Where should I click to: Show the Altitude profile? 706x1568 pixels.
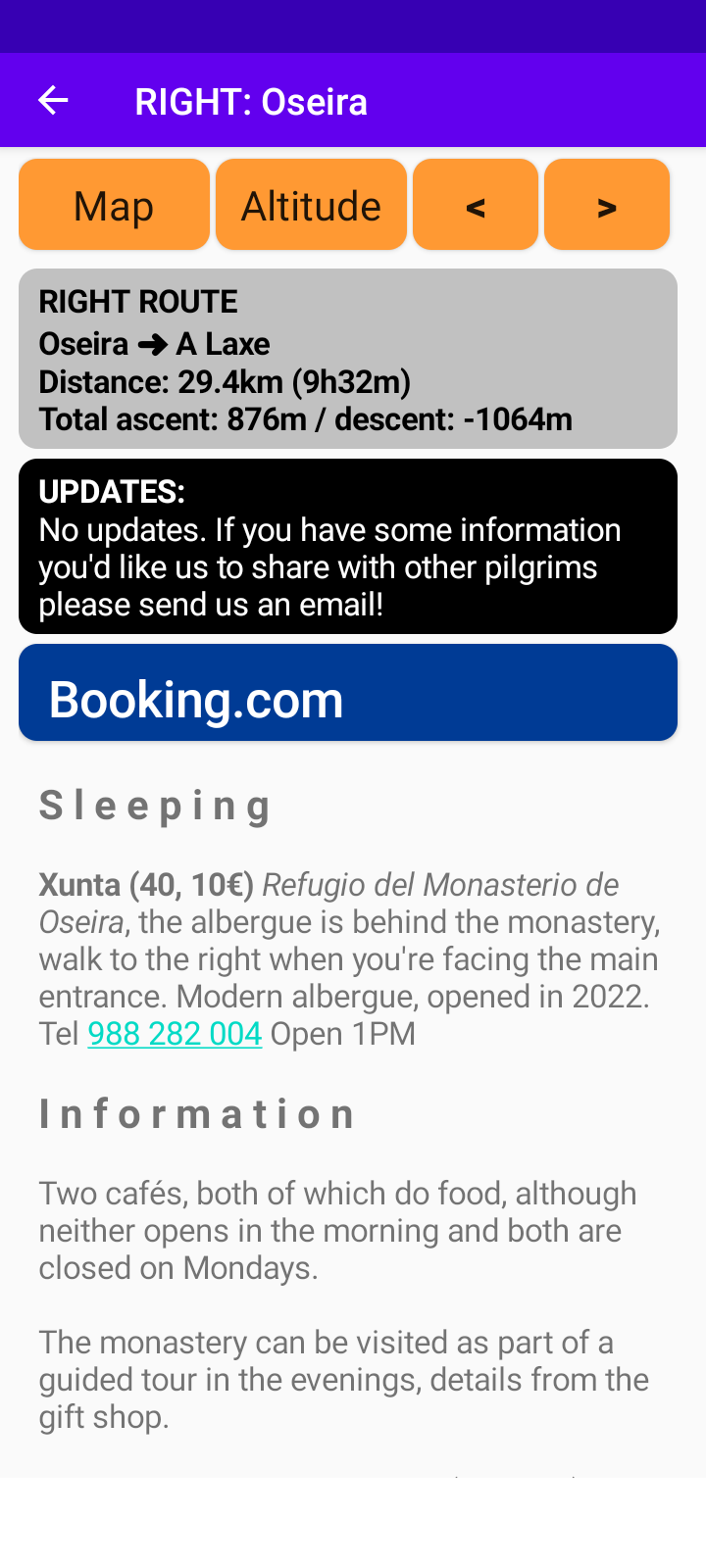click(311, 205)
